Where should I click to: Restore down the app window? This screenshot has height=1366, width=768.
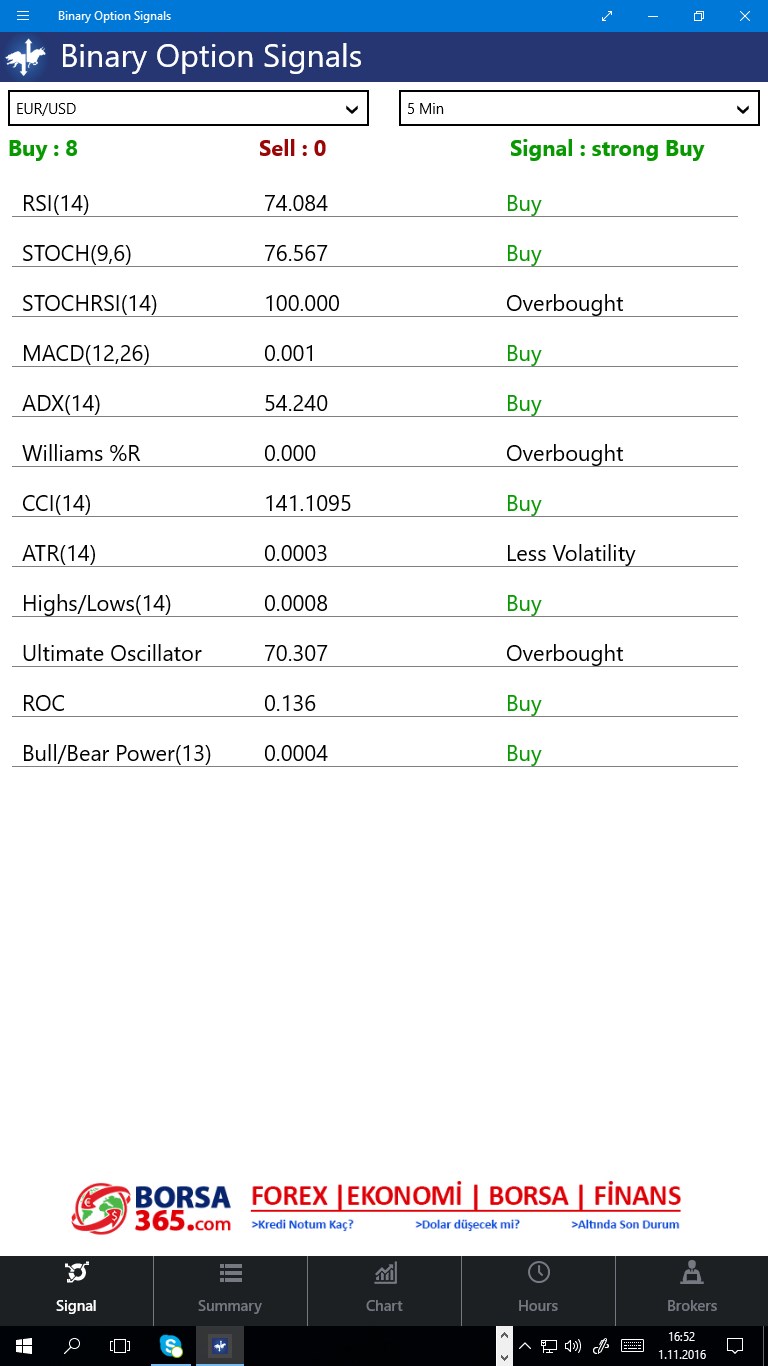(x=699, y=16)
